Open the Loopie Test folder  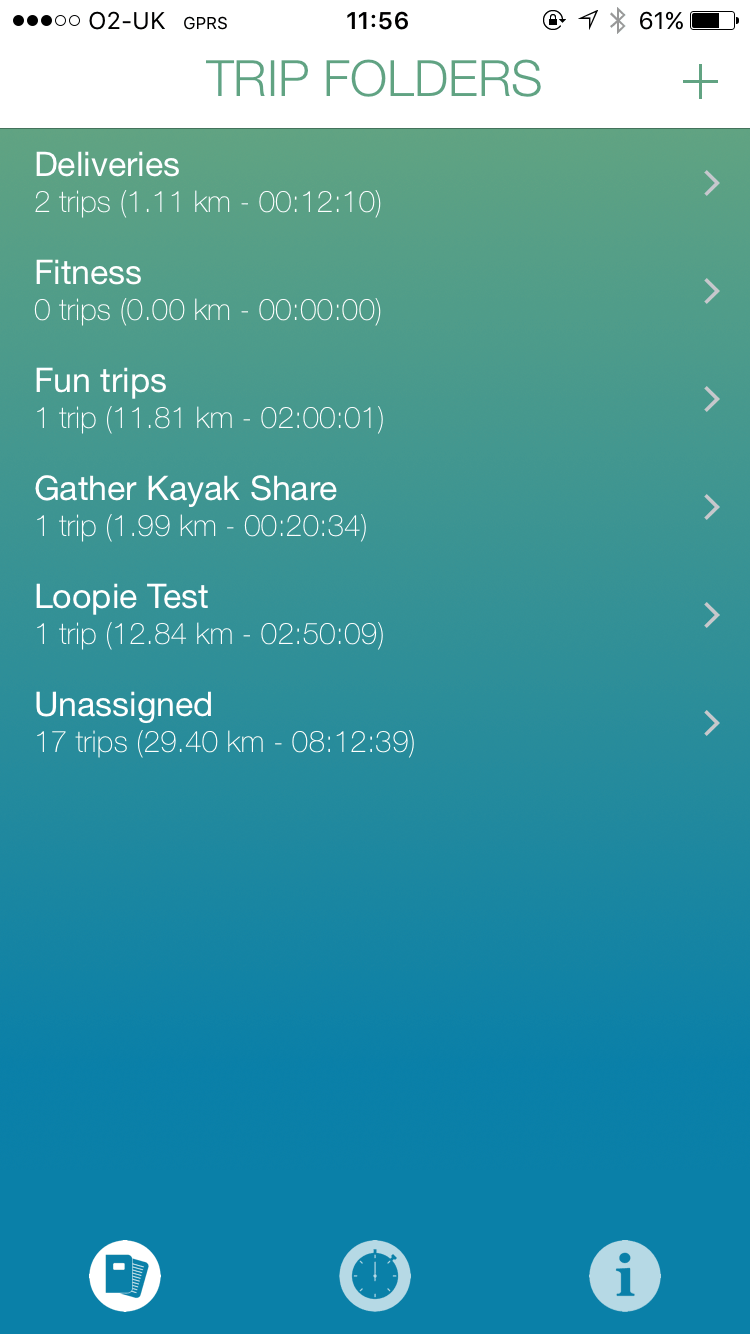coord(375,615)
